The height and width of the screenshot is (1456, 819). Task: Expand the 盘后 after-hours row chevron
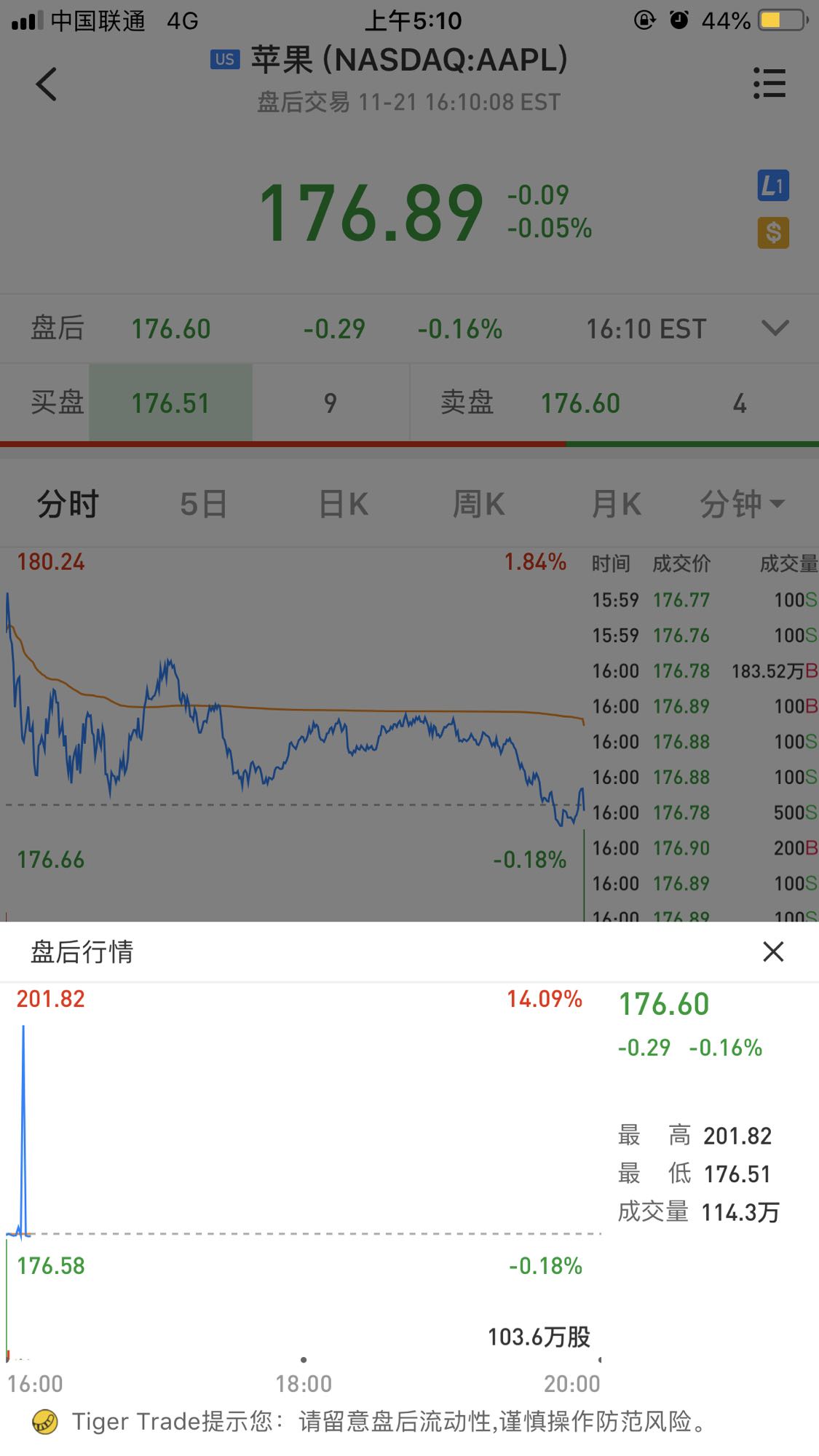(775, 328)
